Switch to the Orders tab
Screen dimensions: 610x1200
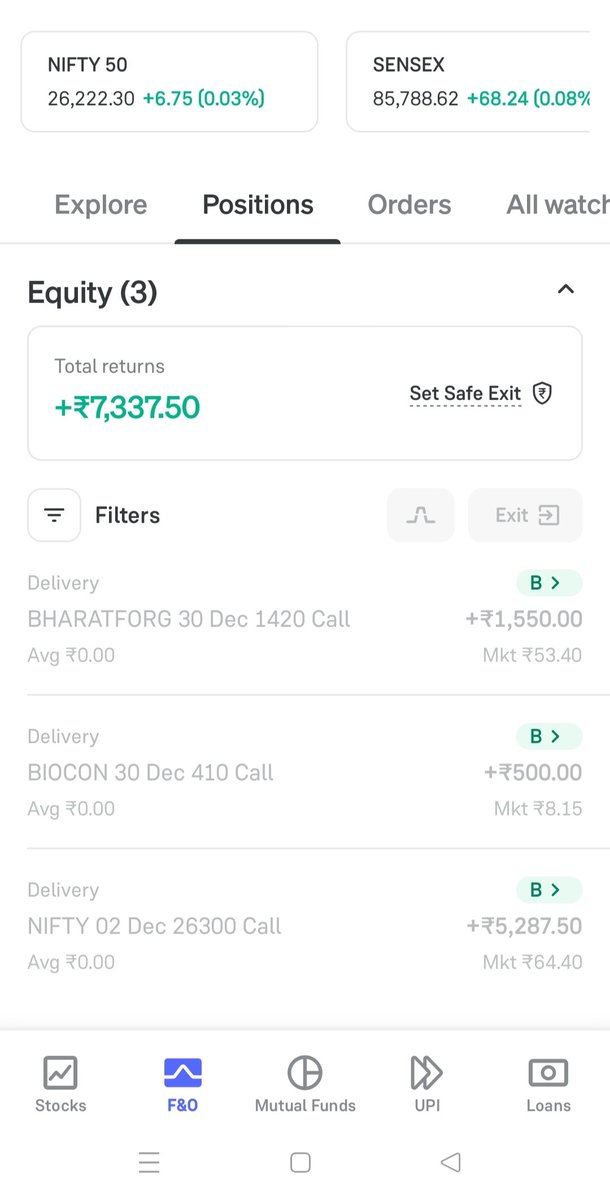pyautogui.click(x=409, y=205)
